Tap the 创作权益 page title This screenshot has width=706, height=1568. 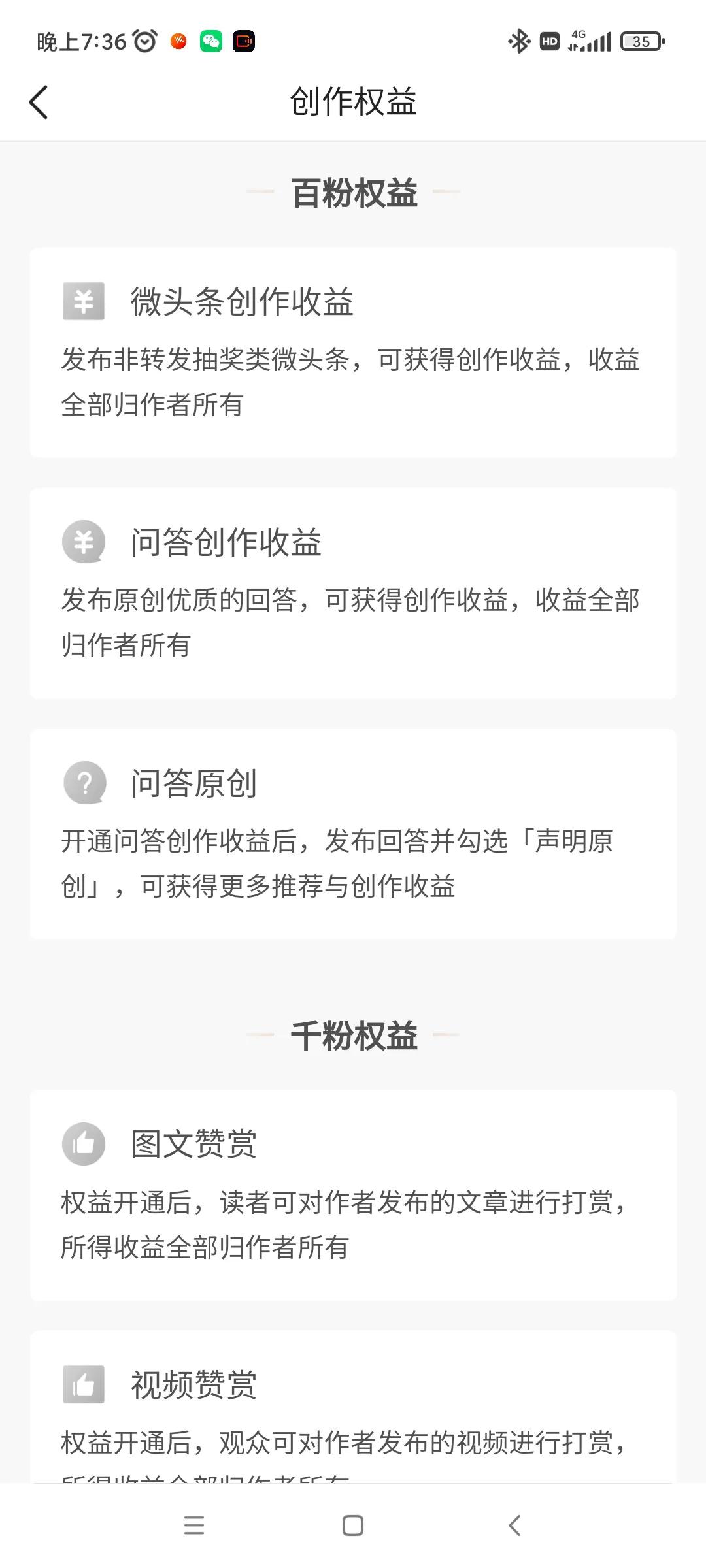click(353, 102)
